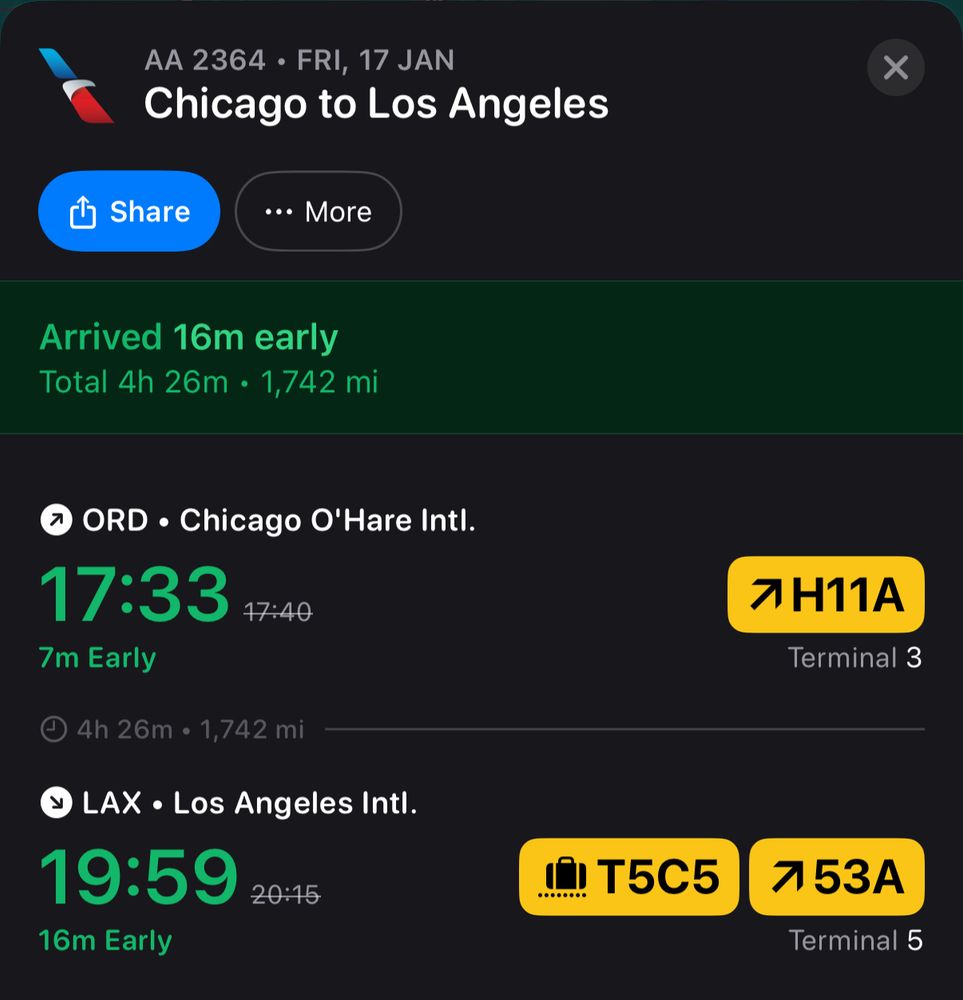Viewport: 963px width, 1000px height.
Task: Open the More menu
Action: coord(318,211)
